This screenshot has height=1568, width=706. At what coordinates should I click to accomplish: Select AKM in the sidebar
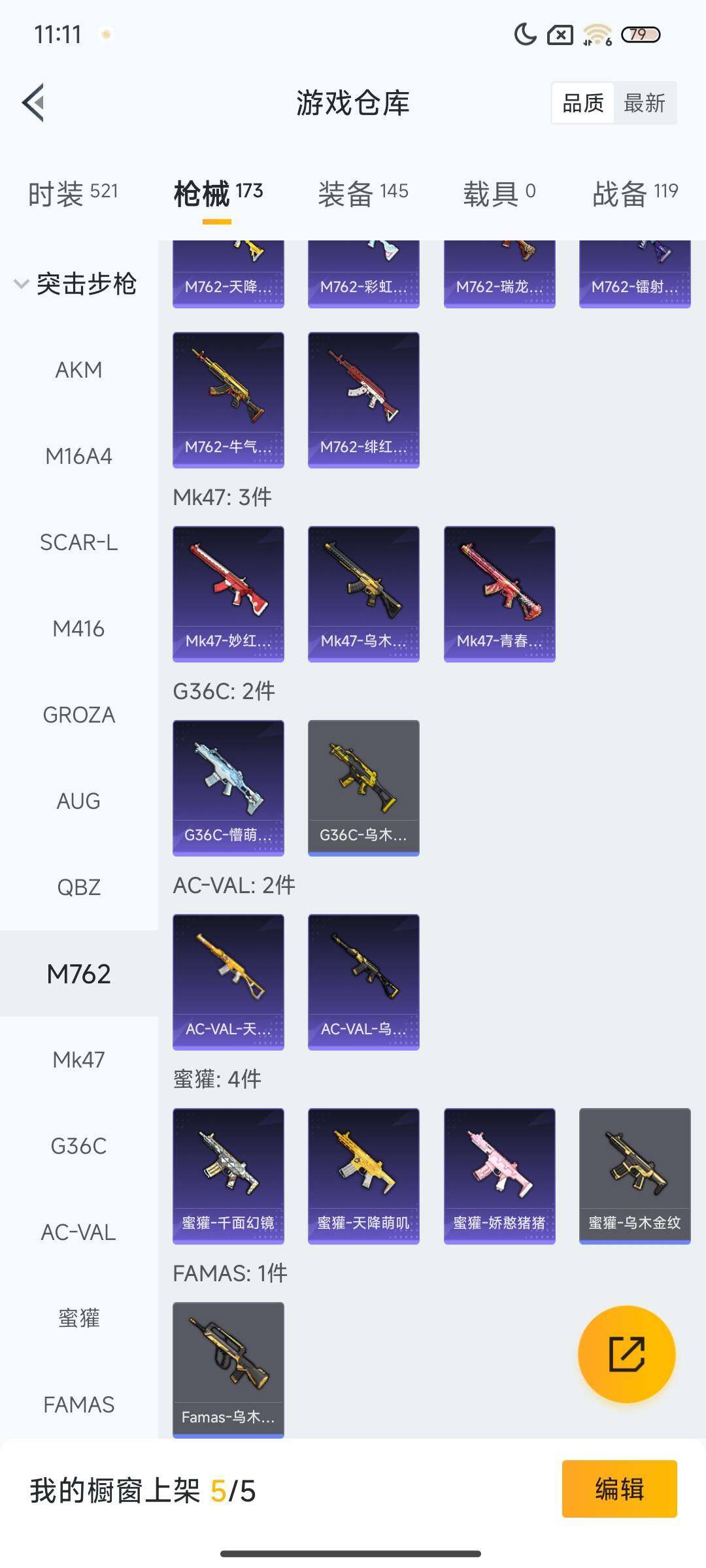coord(78,370)
